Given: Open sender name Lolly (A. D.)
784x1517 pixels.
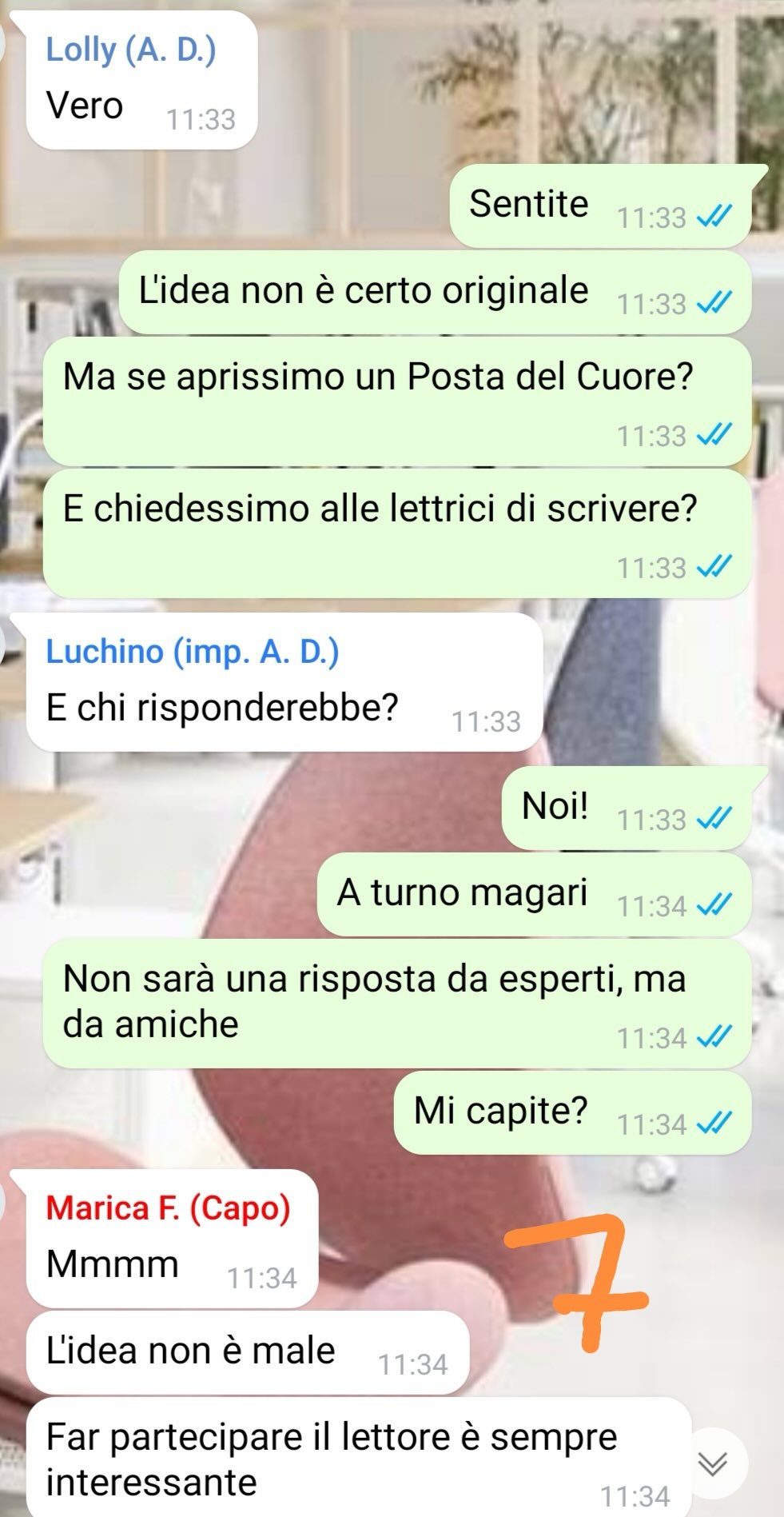Looking at the screenshot, I should click(x=130, y=50).
